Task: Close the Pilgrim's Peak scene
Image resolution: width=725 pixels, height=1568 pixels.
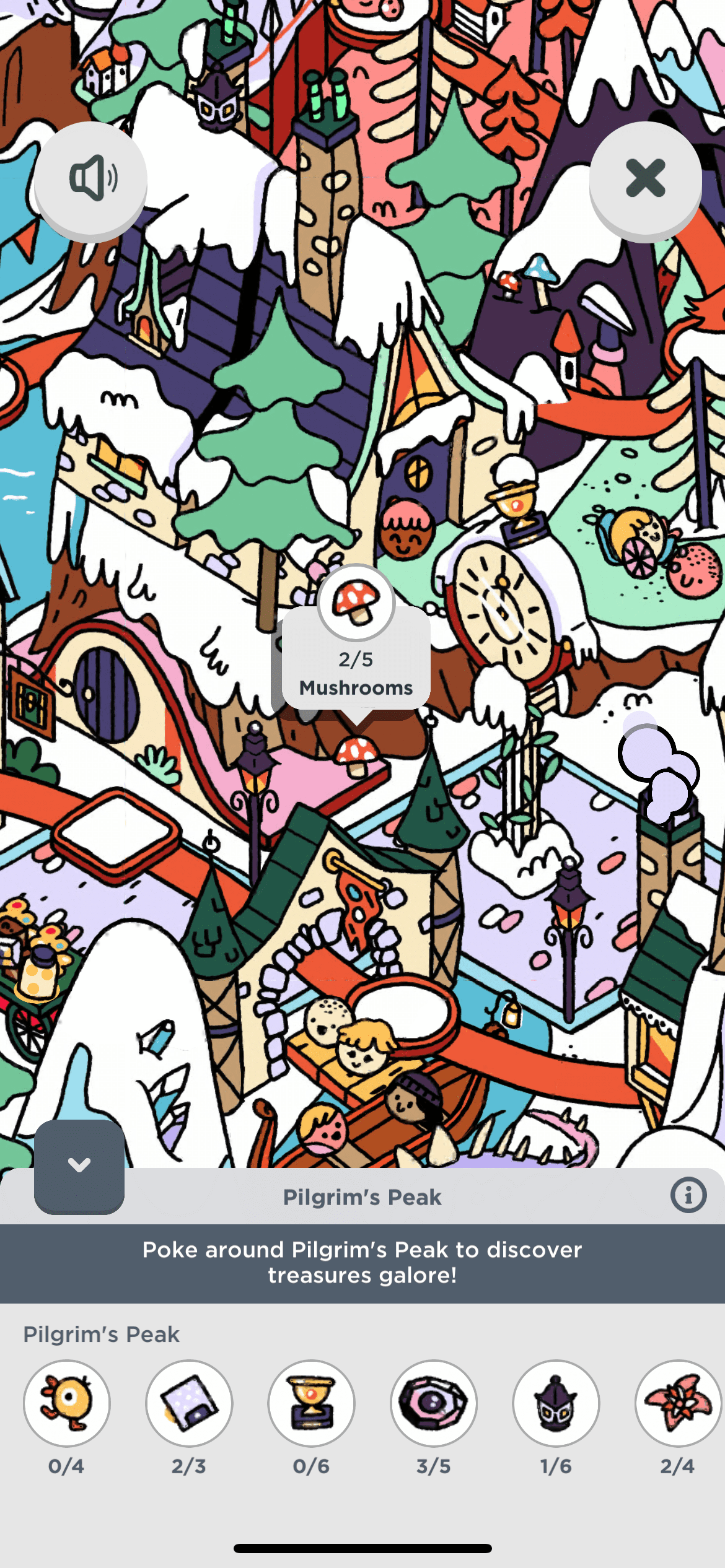Action: (x=645, y=179)
